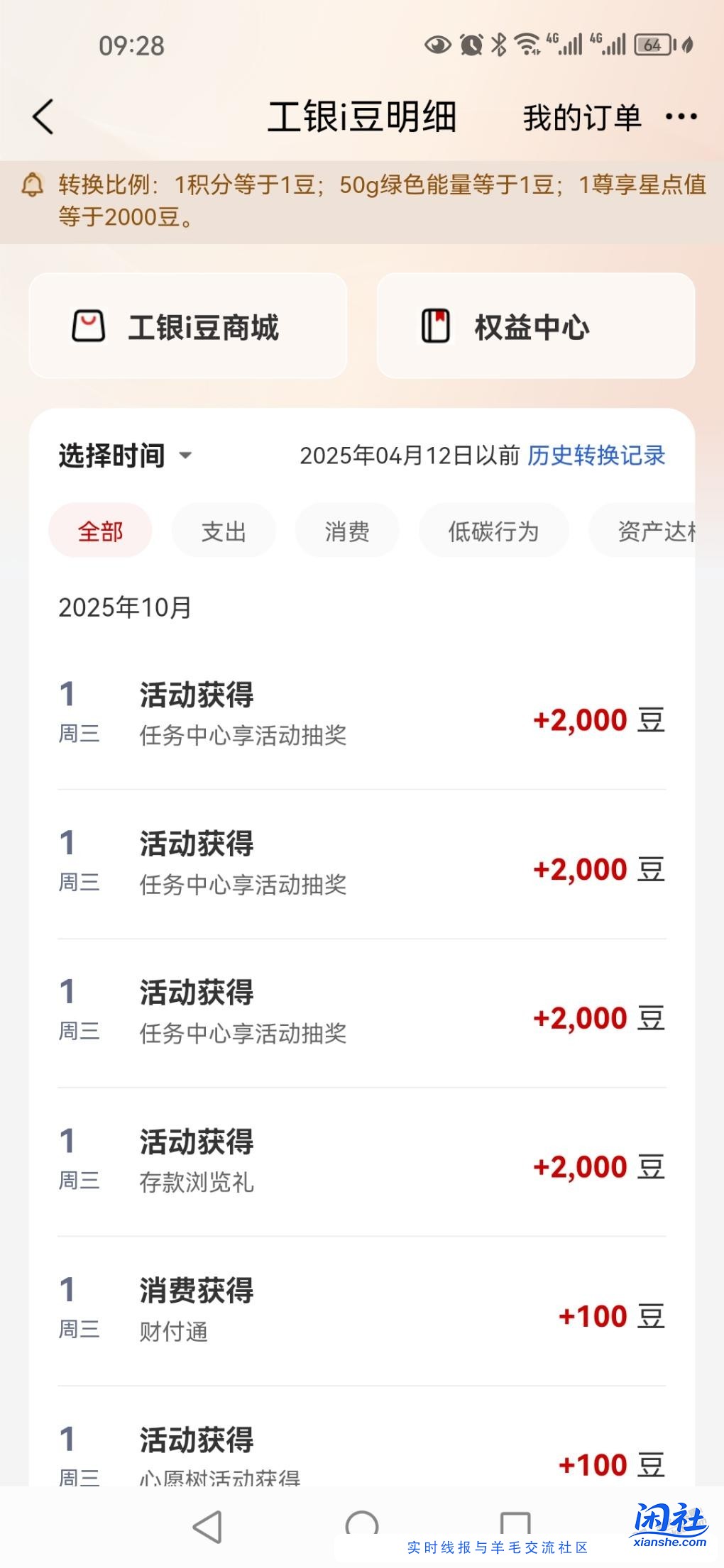Screen dimensions: 724x1568
Task: Select the 全部 filter chip
Action: click(99, 529)
